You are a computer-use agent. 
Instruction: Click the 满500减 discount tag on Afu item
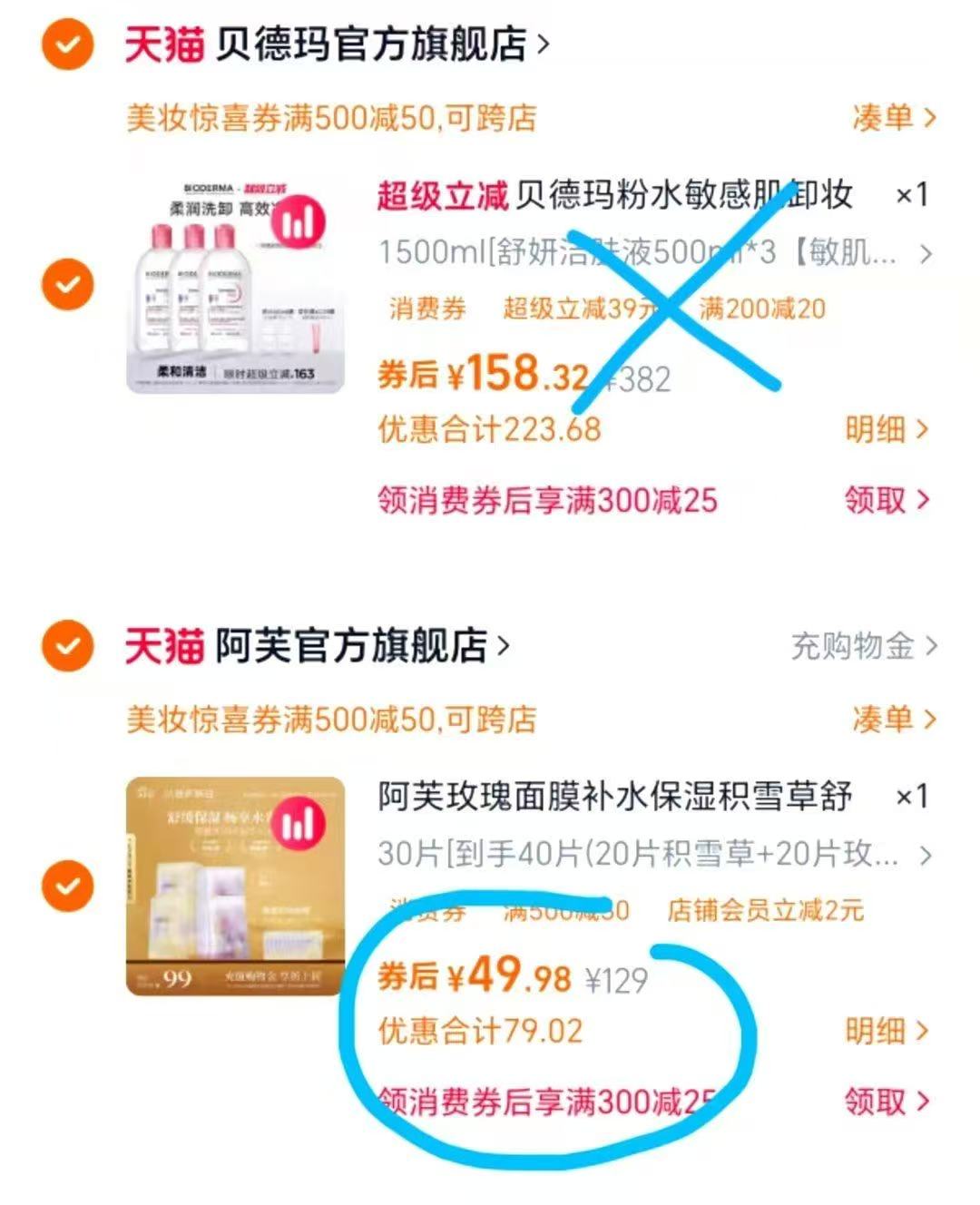click(x=563, y=914)
